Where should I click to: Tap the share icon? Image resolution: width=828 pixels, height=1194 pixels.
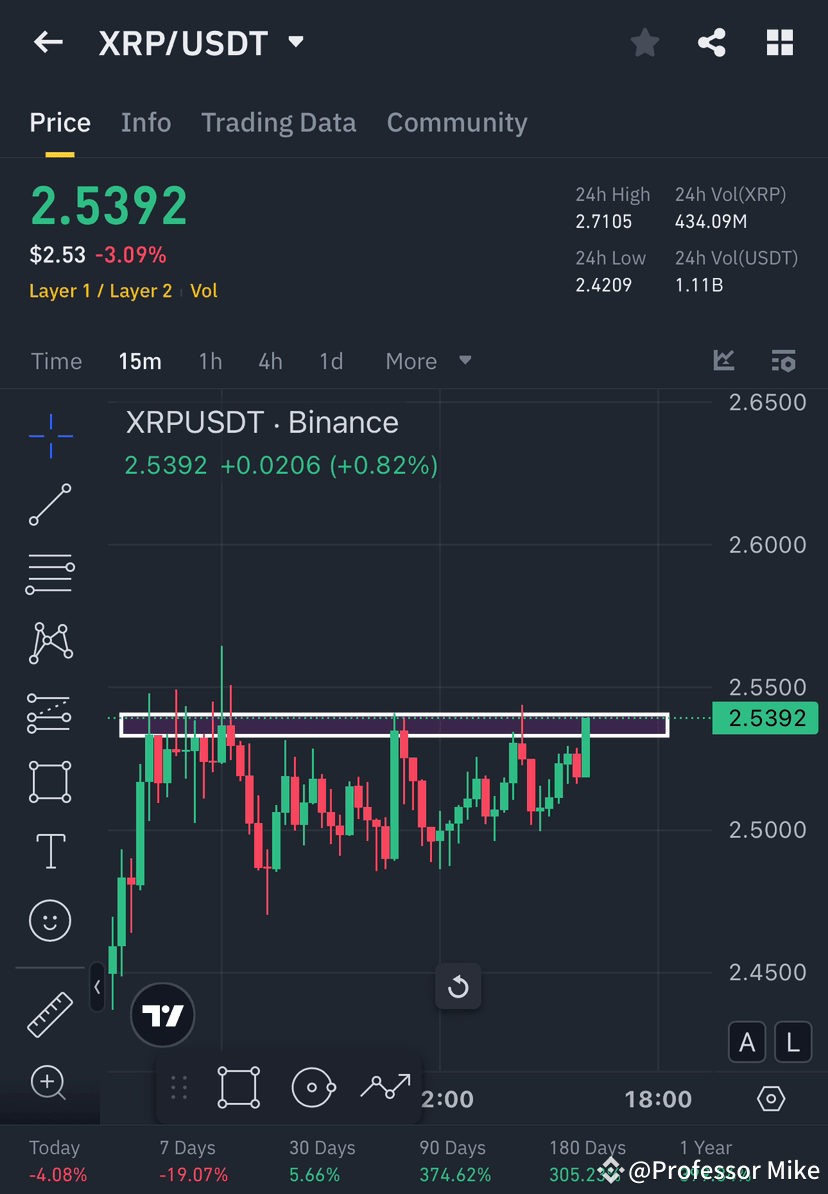click(x=712, y=42)
